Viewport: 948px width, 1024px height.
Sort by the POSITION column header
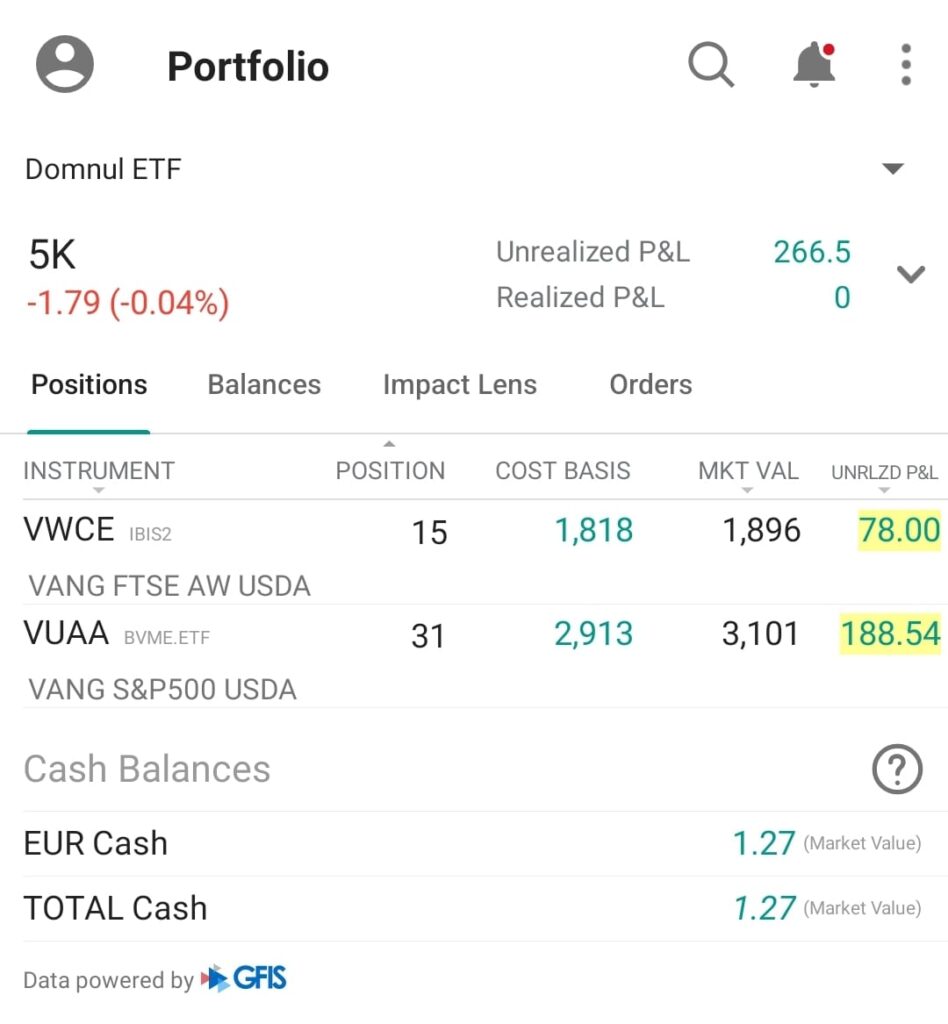click(x=390, y=470)
